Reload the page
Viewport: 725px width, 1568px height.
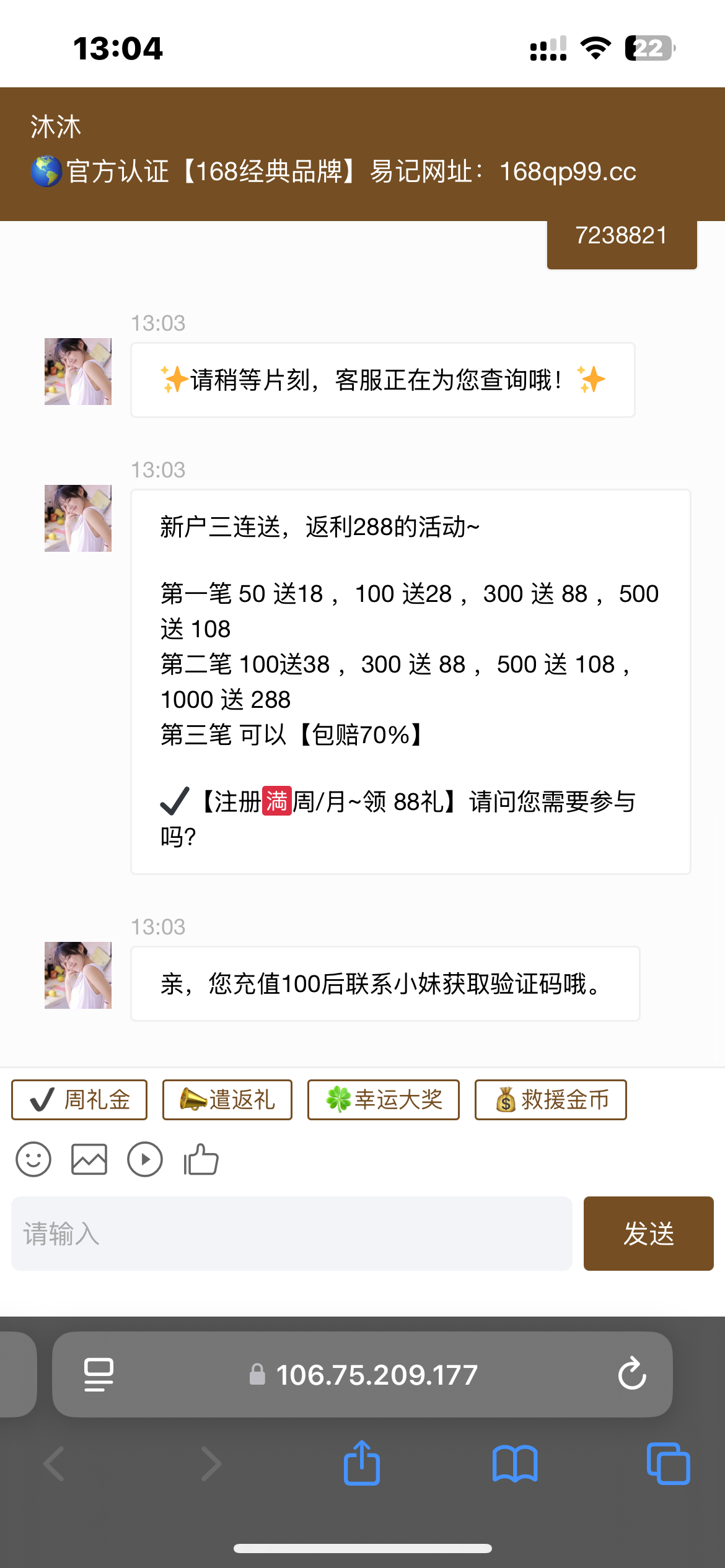[632, 1375]
